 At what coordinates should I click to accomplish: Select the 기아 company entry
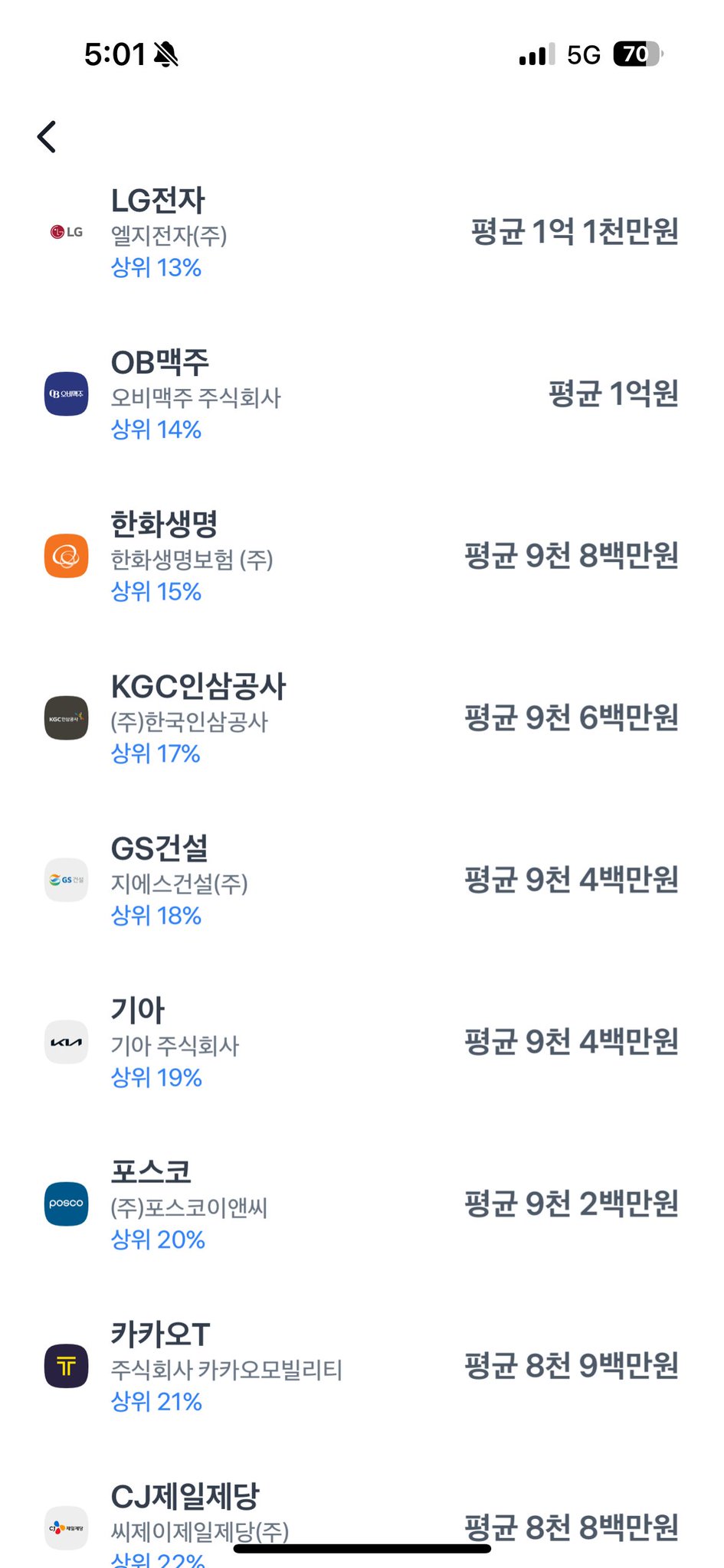point(362,1042)
